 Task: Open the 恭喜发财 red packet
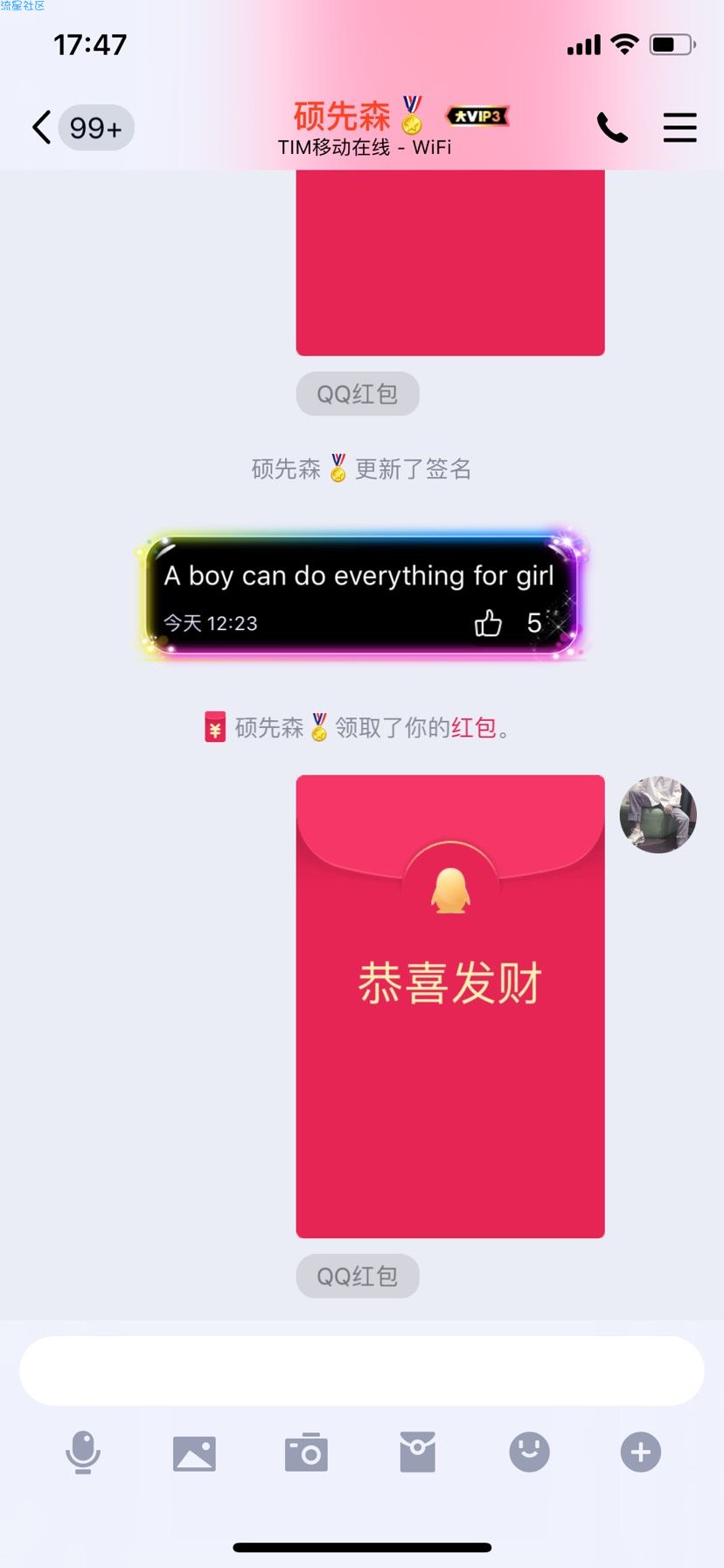point(450,1006)
